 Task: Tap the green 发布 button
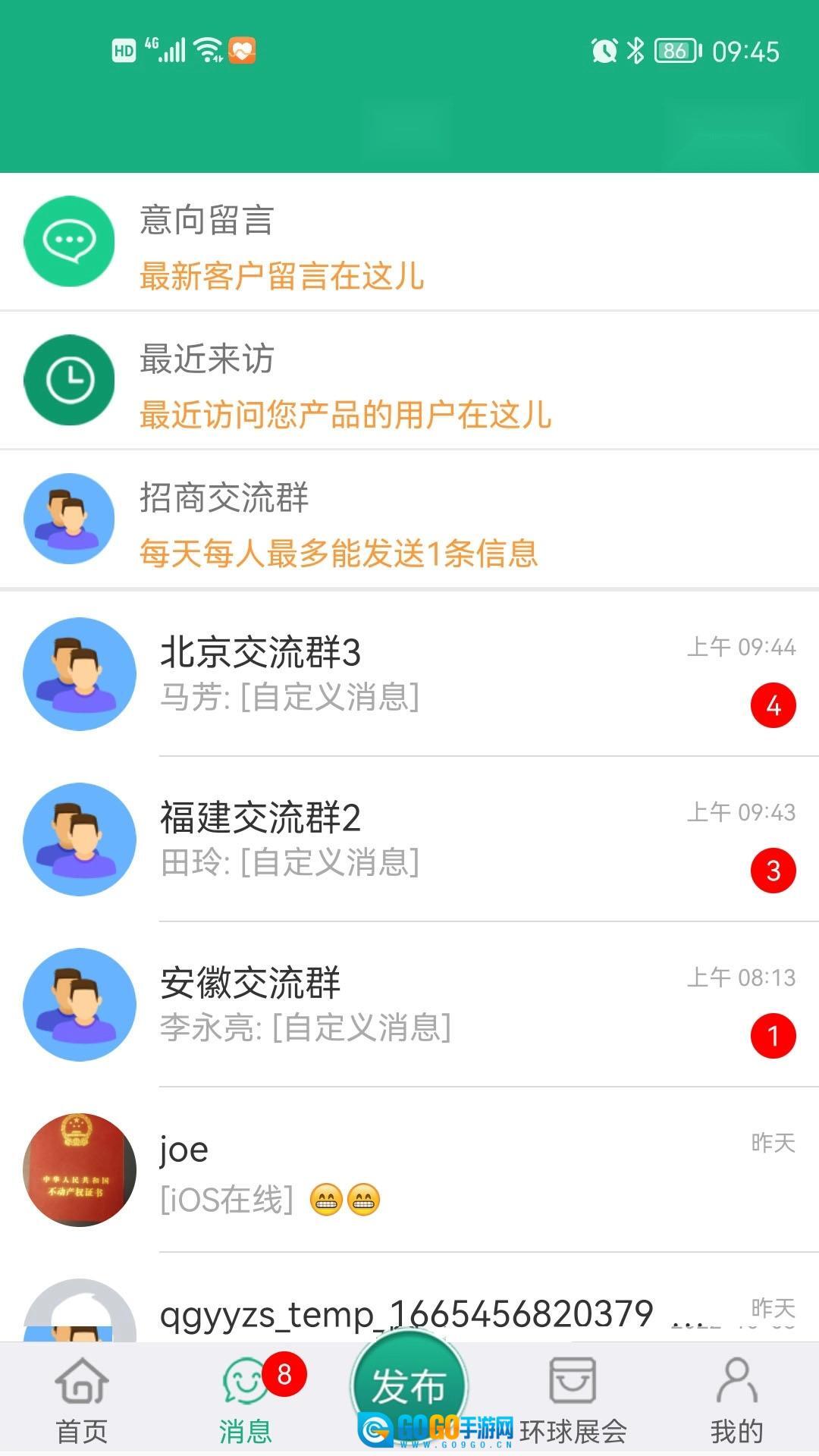click(409, 1386)
